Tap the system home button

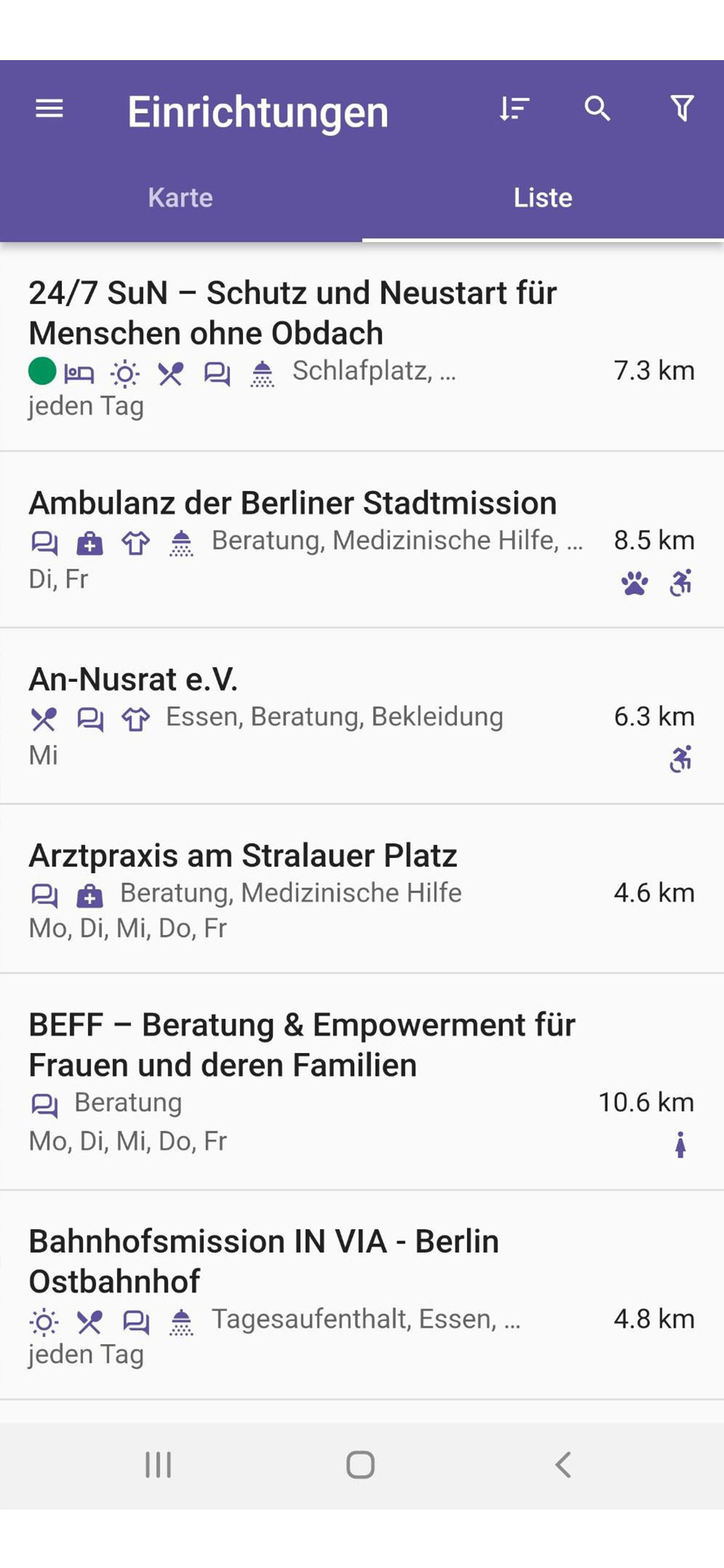pyautogui.click(x=360, y=1465)
